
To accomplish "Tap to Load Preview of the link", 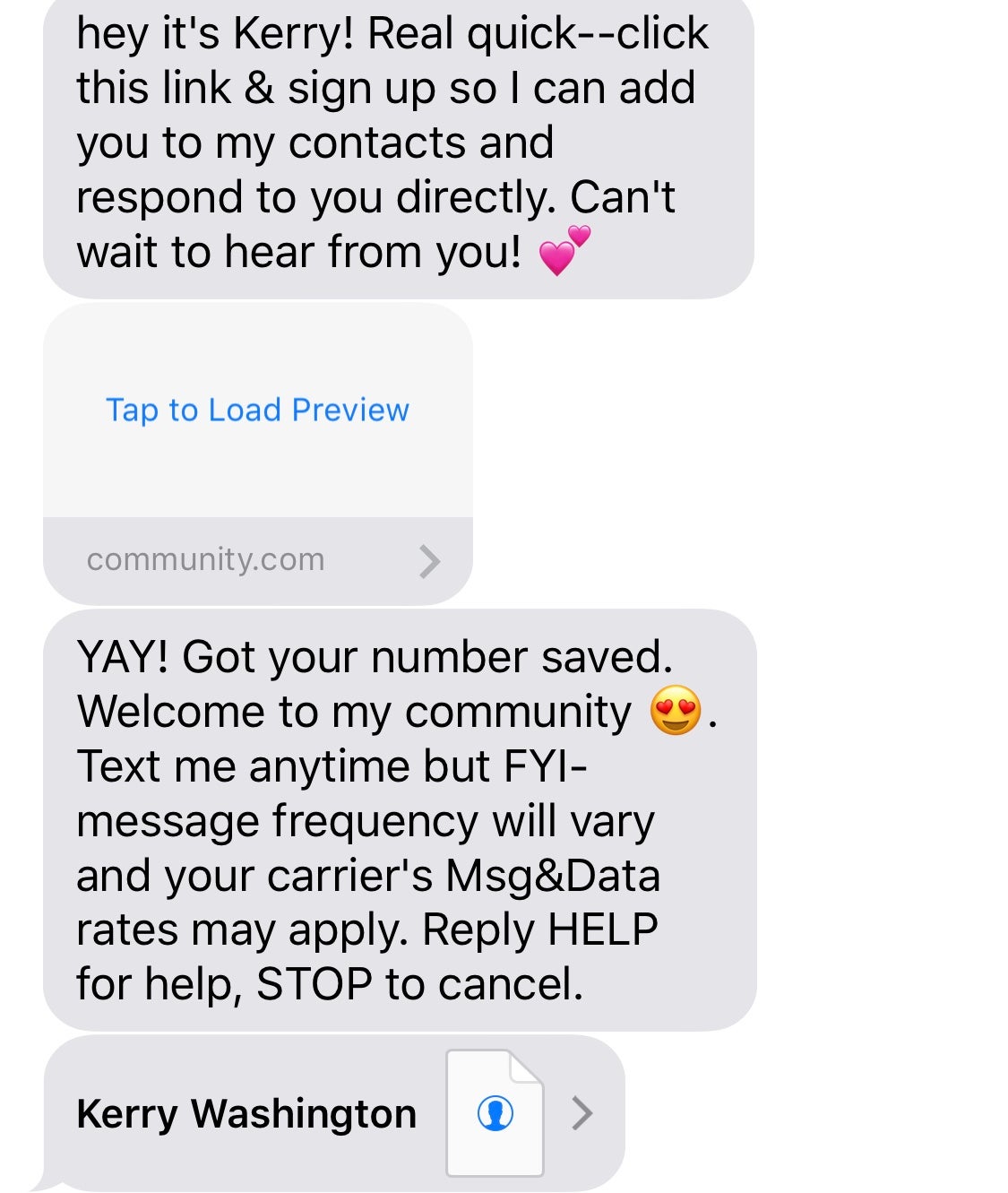I will point(257,411).
